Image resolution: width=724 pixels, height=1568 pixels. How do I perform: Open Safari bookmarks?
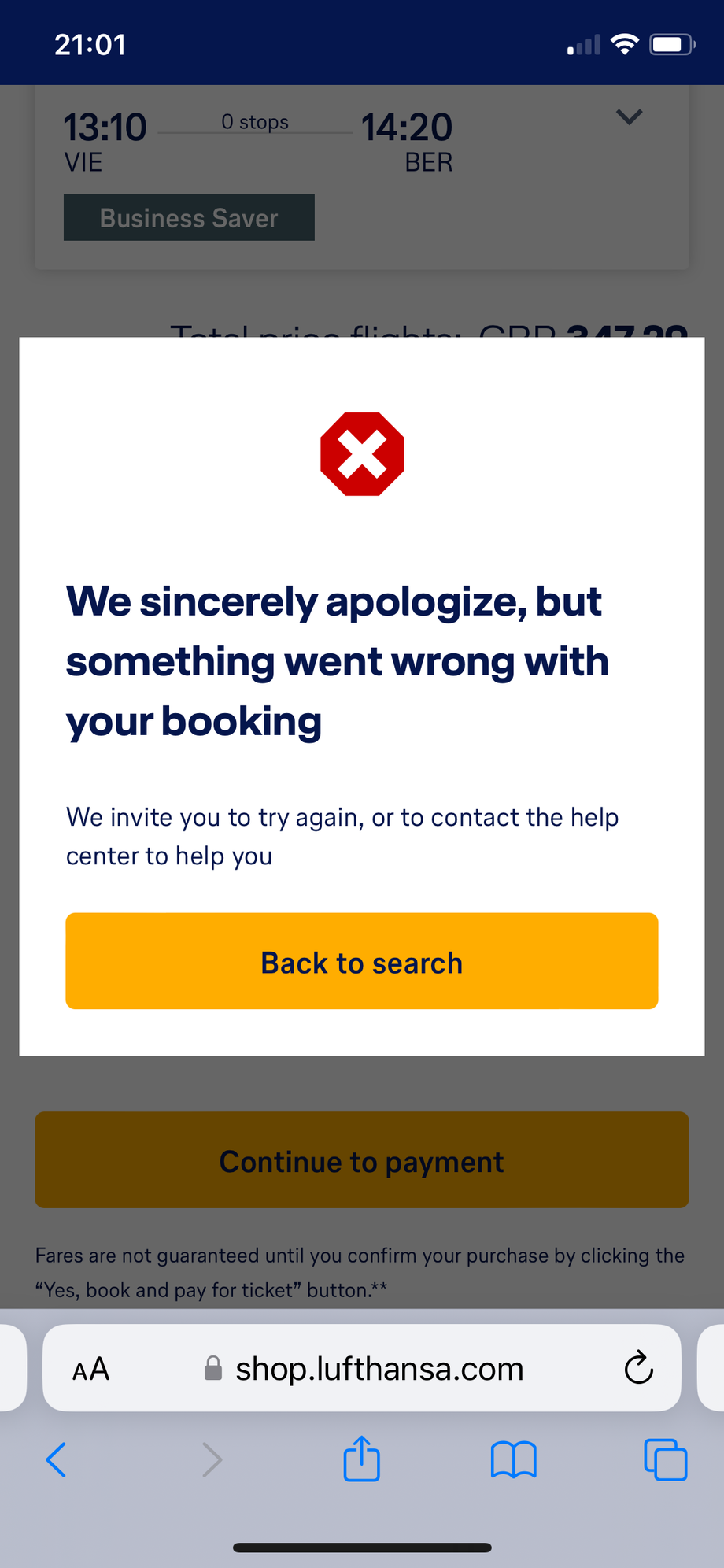tap(513, 1460)
